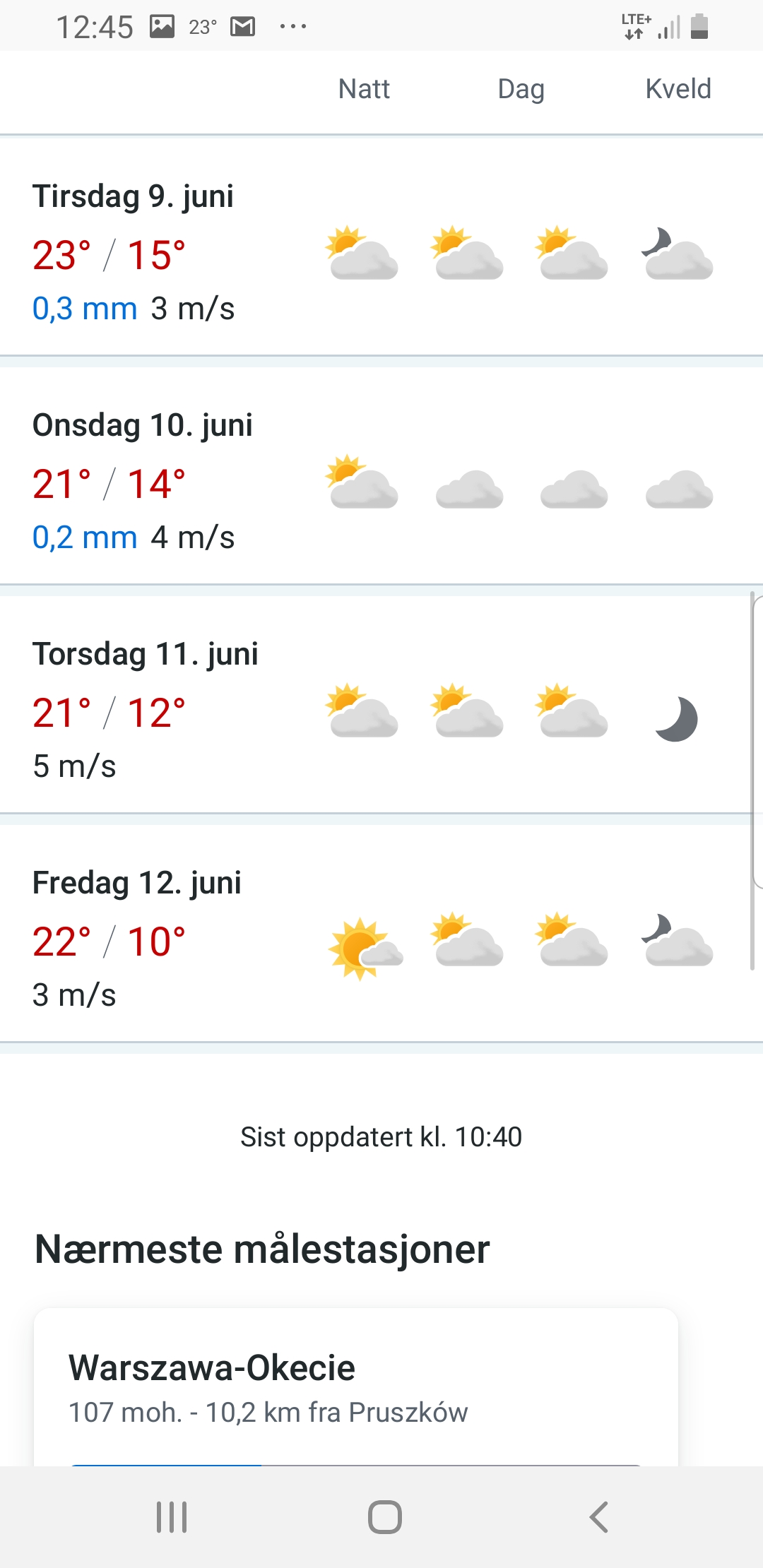Tap the system home button
Screen dimensions: 763x1568
coord(384,1516)
